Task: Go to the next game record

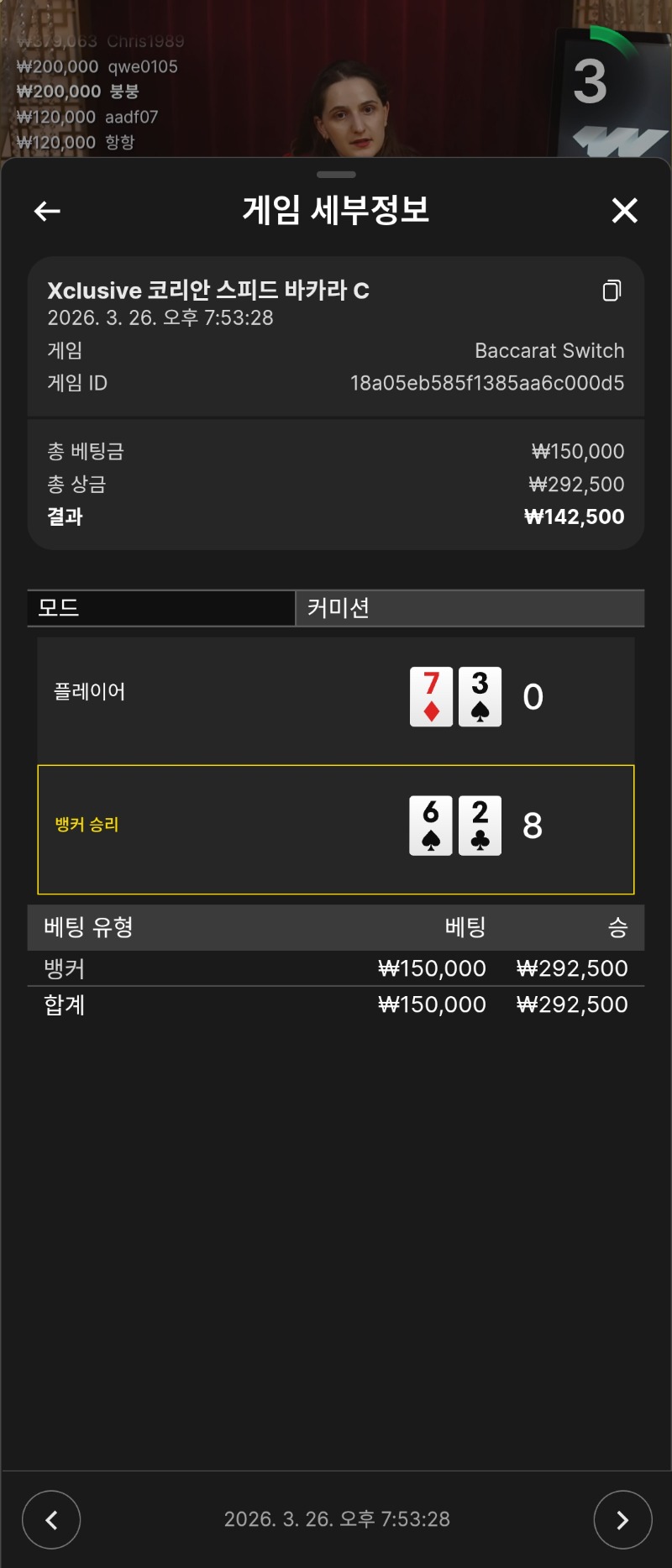Action: (622, 1519)
